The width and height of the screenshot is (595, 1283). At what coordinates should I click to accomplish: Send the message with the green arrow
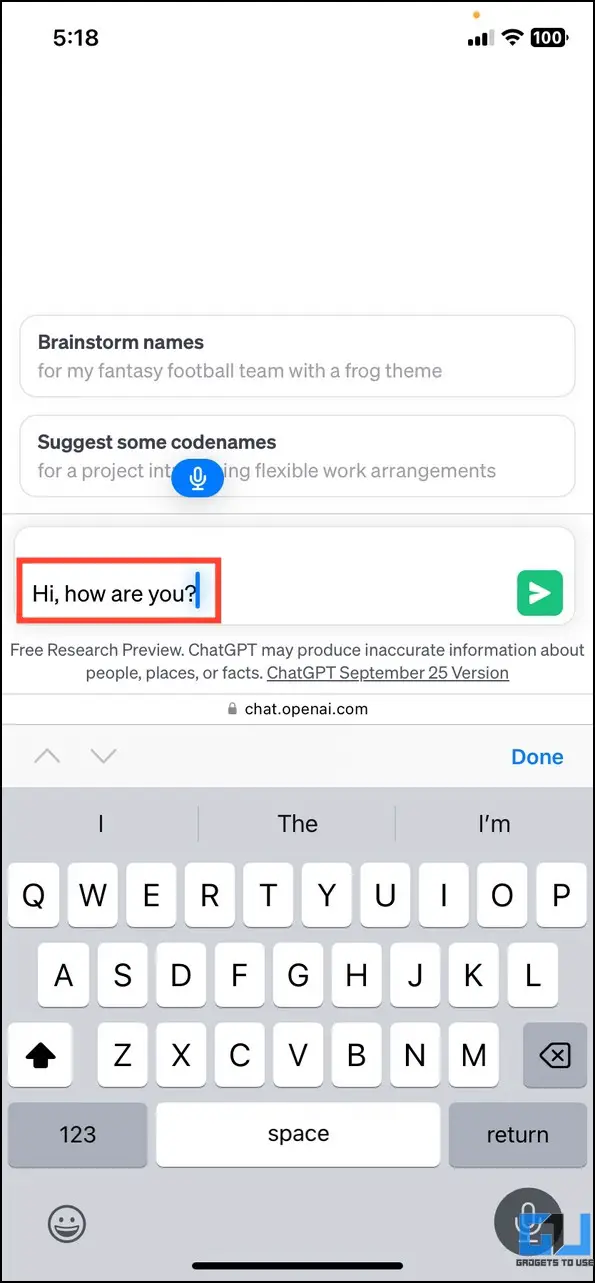pyautogui.click(x=540, y=593)
